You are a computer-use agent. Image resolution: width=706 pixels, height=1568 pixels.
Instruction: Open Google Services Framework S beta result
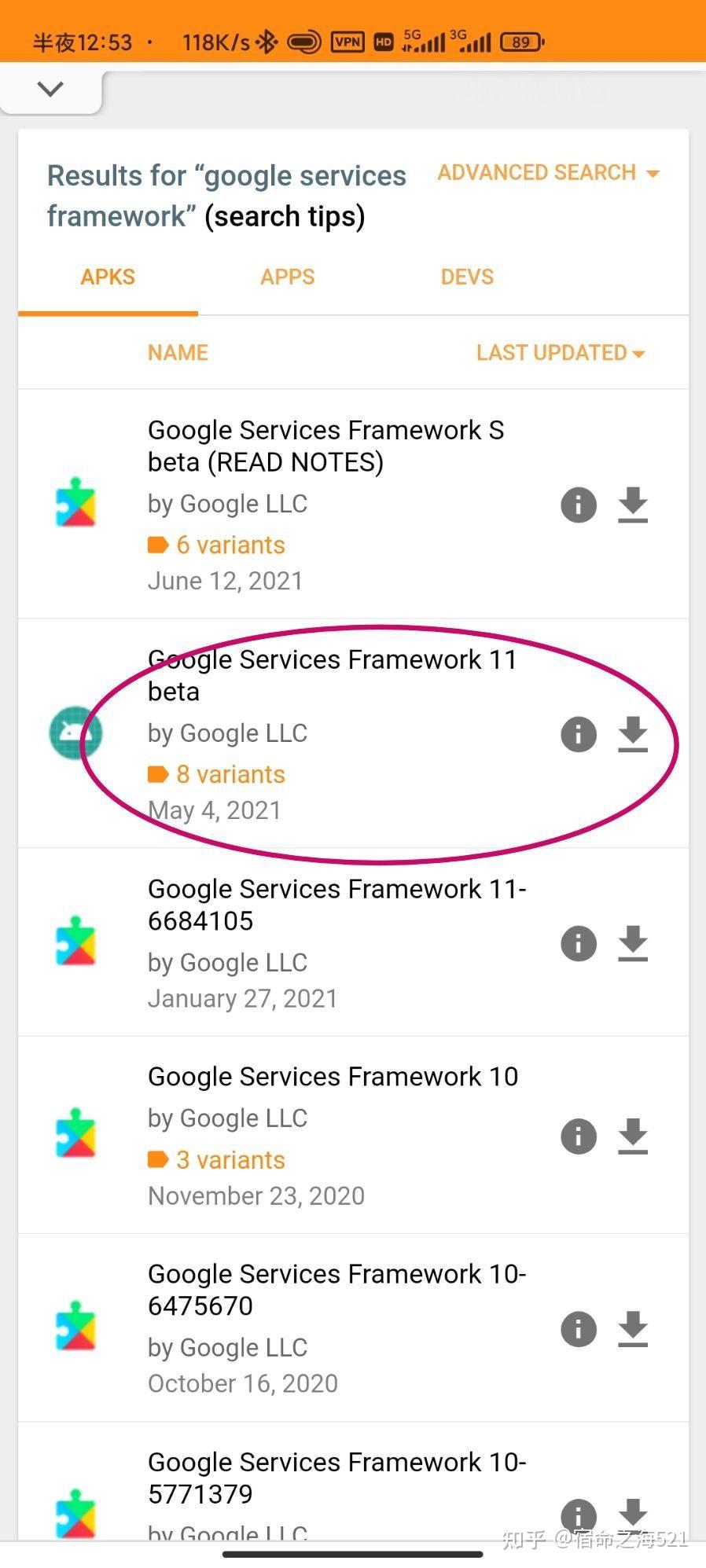325,446
